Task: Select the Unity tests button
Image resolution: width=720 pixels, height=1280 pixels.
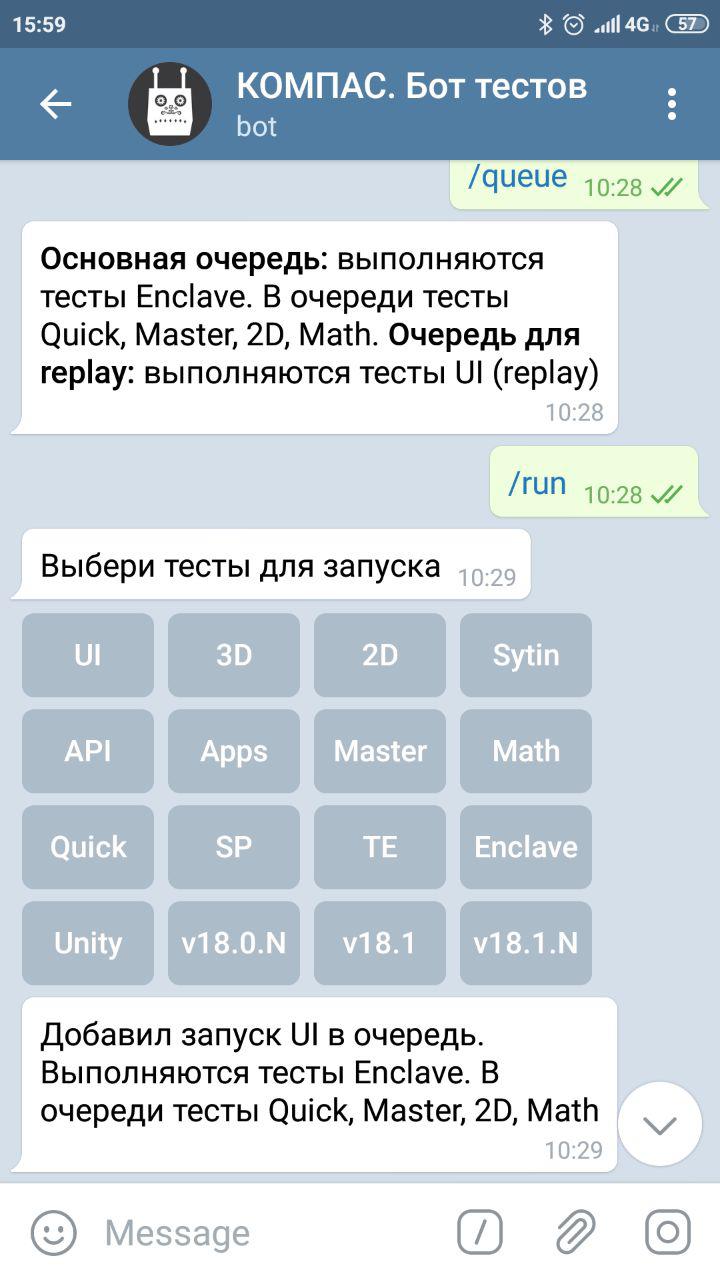Action: [88, 943]
